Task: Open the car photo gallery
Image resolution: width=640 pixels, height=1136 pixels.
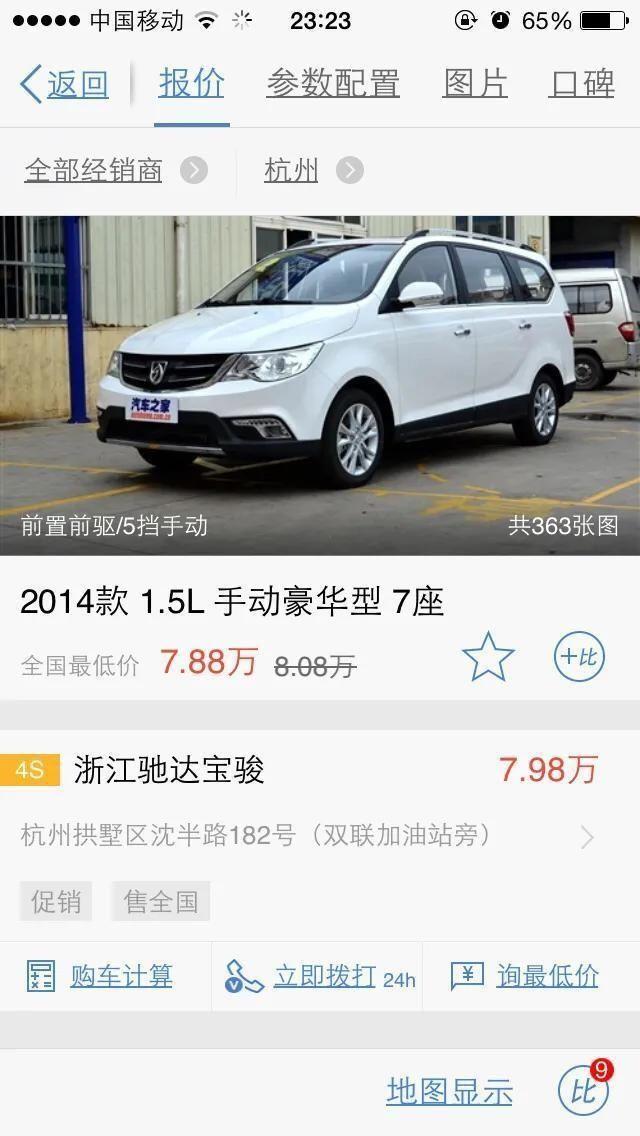Action: [x=320, y=385]
